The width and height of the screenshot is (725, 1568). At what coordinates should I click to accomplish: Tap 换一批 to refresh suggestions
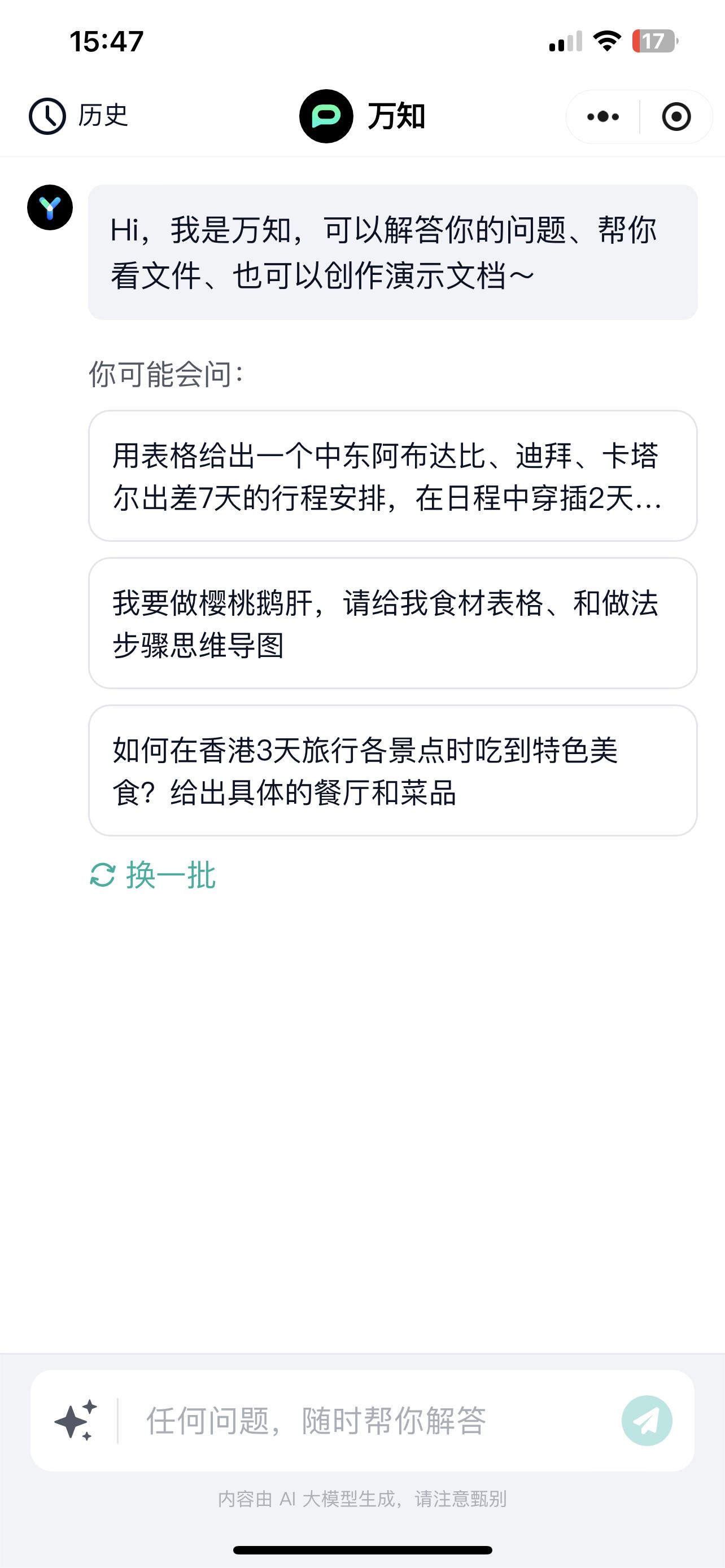[x=153, y=875]
